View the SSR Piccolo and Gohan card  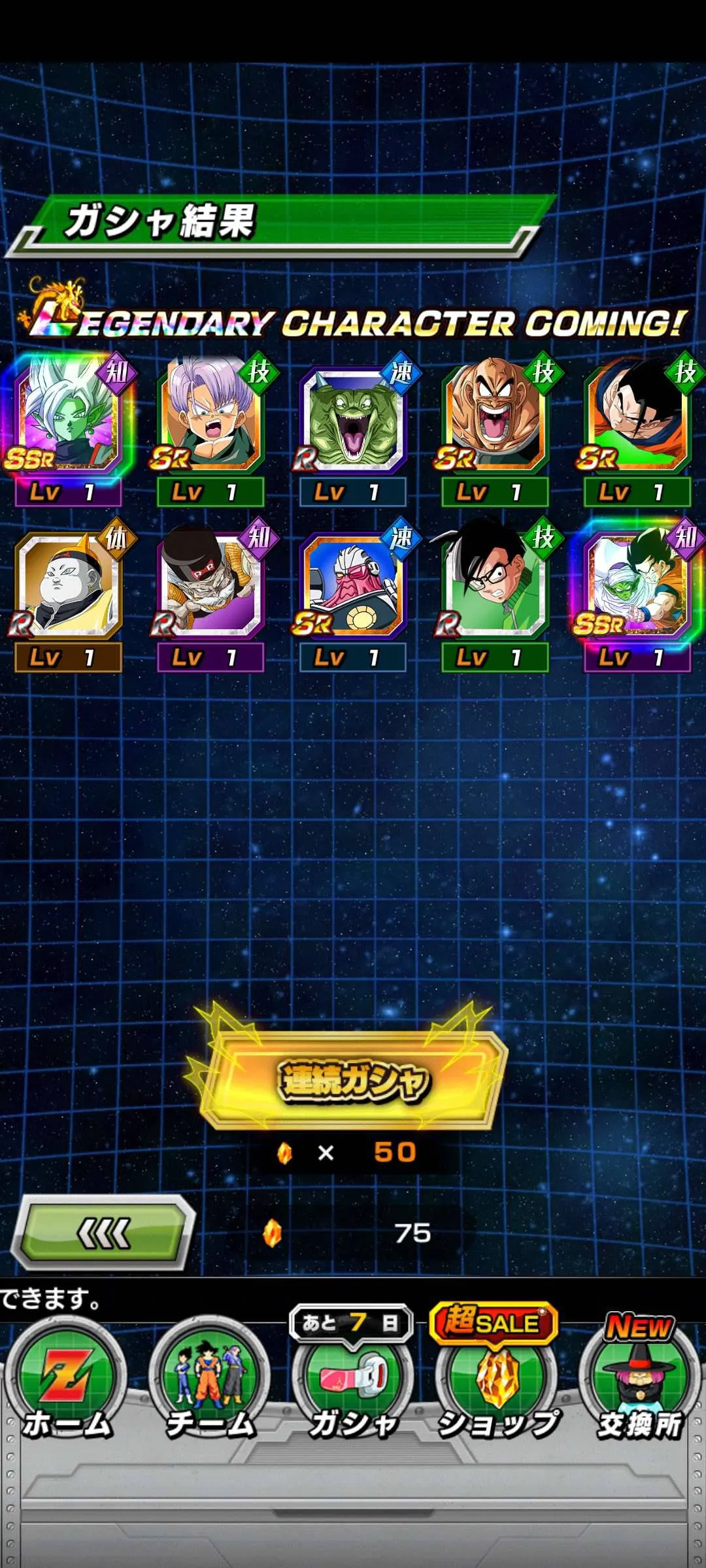637,585
